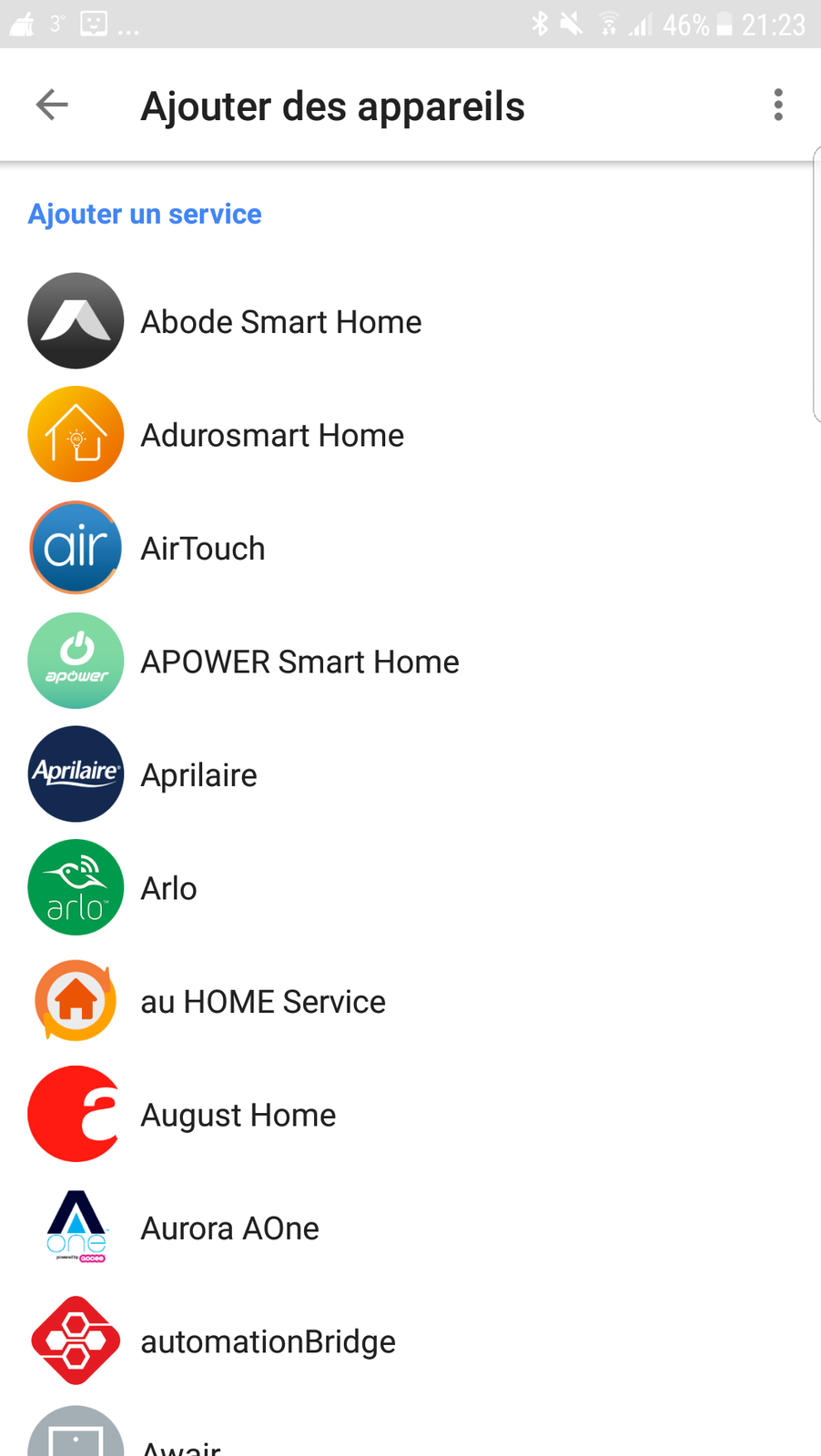This screenshot has width=821, height=1456.
Task: Open the three-dot overflow menu
Action: click(777, 105)
